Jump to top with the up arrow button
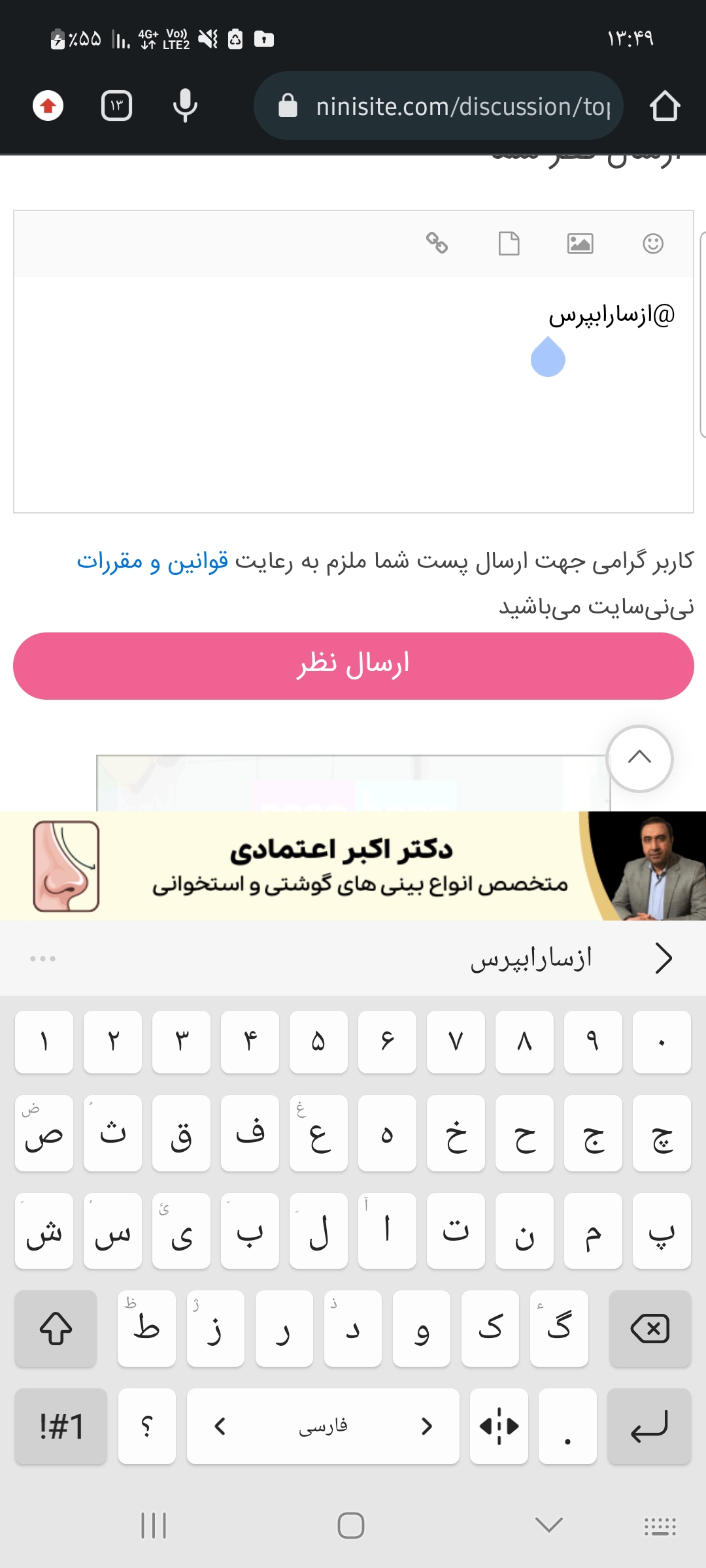This screenshot has height=1568, width=706. pos(639,759)
